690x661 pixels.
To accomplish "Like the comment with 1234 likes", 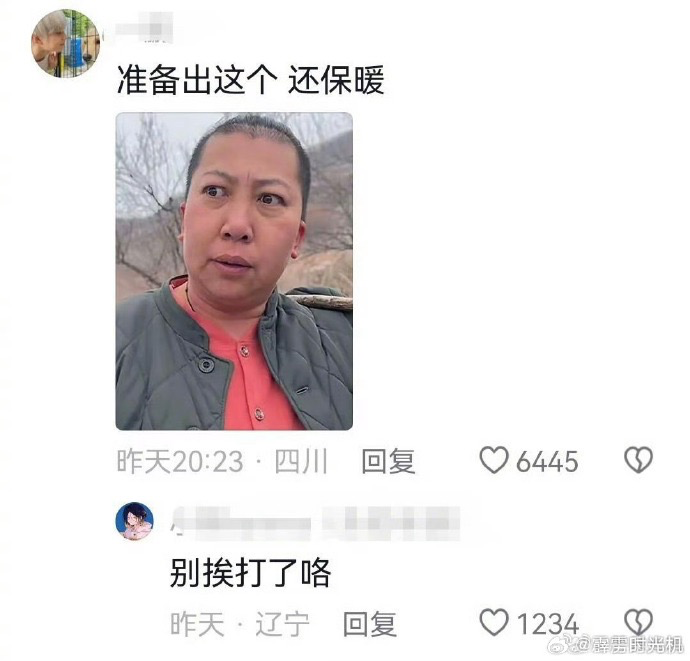I will pyautogui.click(x=495, y=624).
